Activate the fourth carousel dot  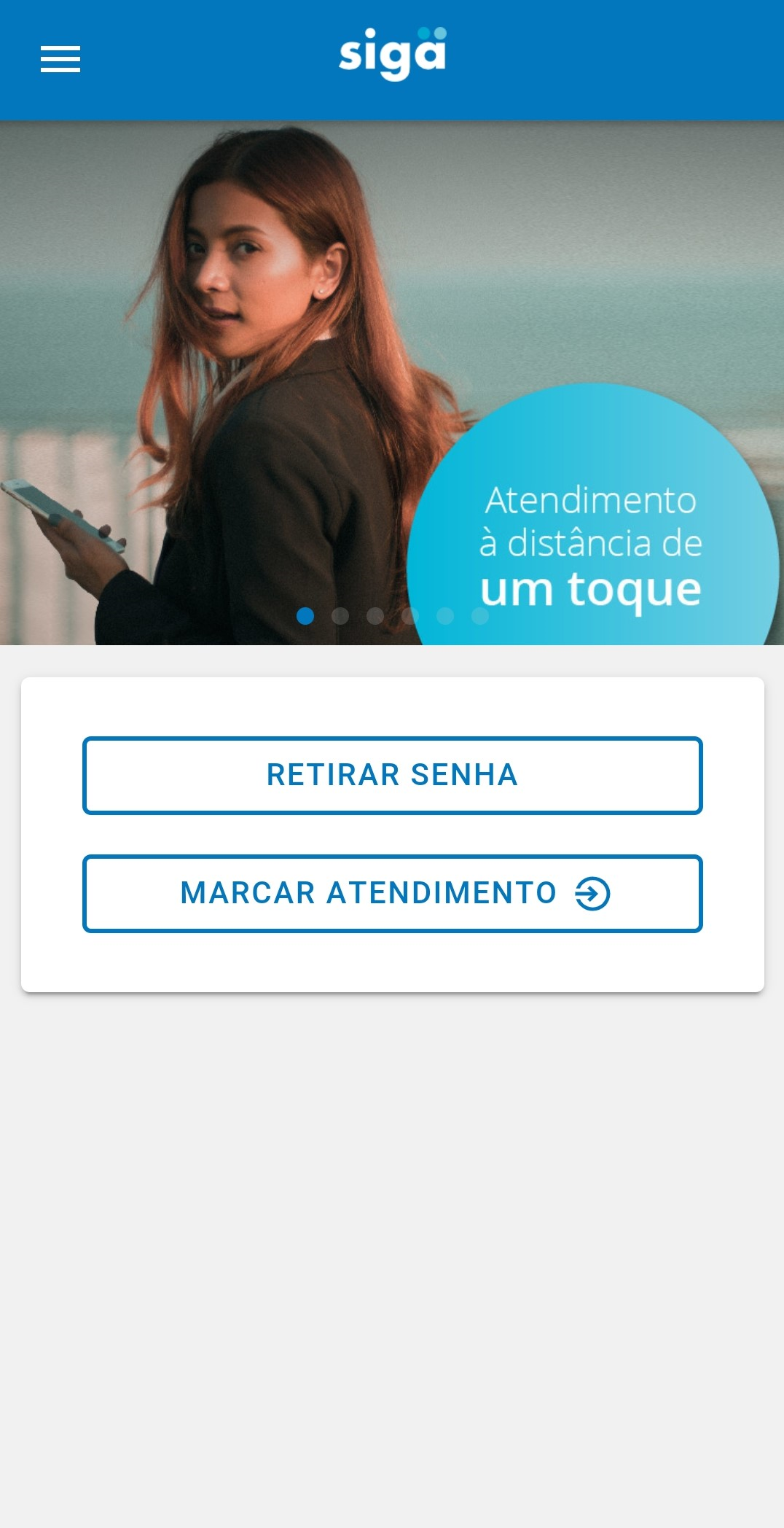[409, 616]
